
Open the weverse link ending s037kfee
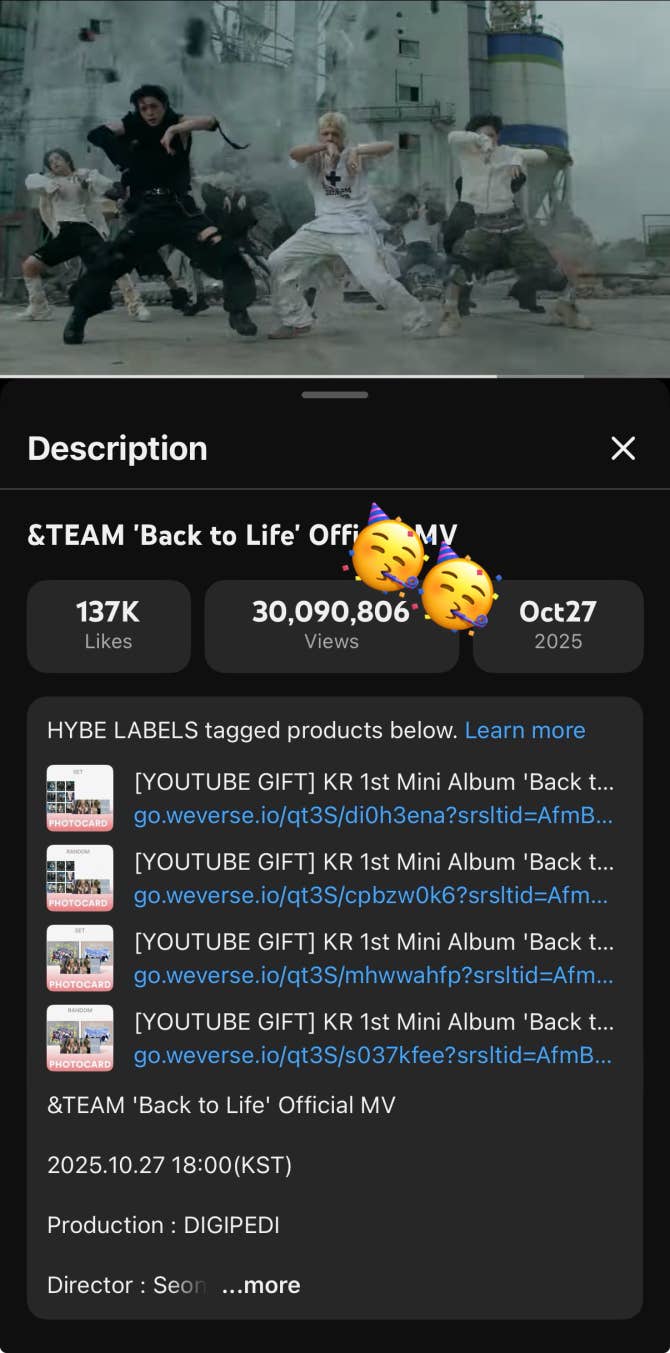[373, 1056]
